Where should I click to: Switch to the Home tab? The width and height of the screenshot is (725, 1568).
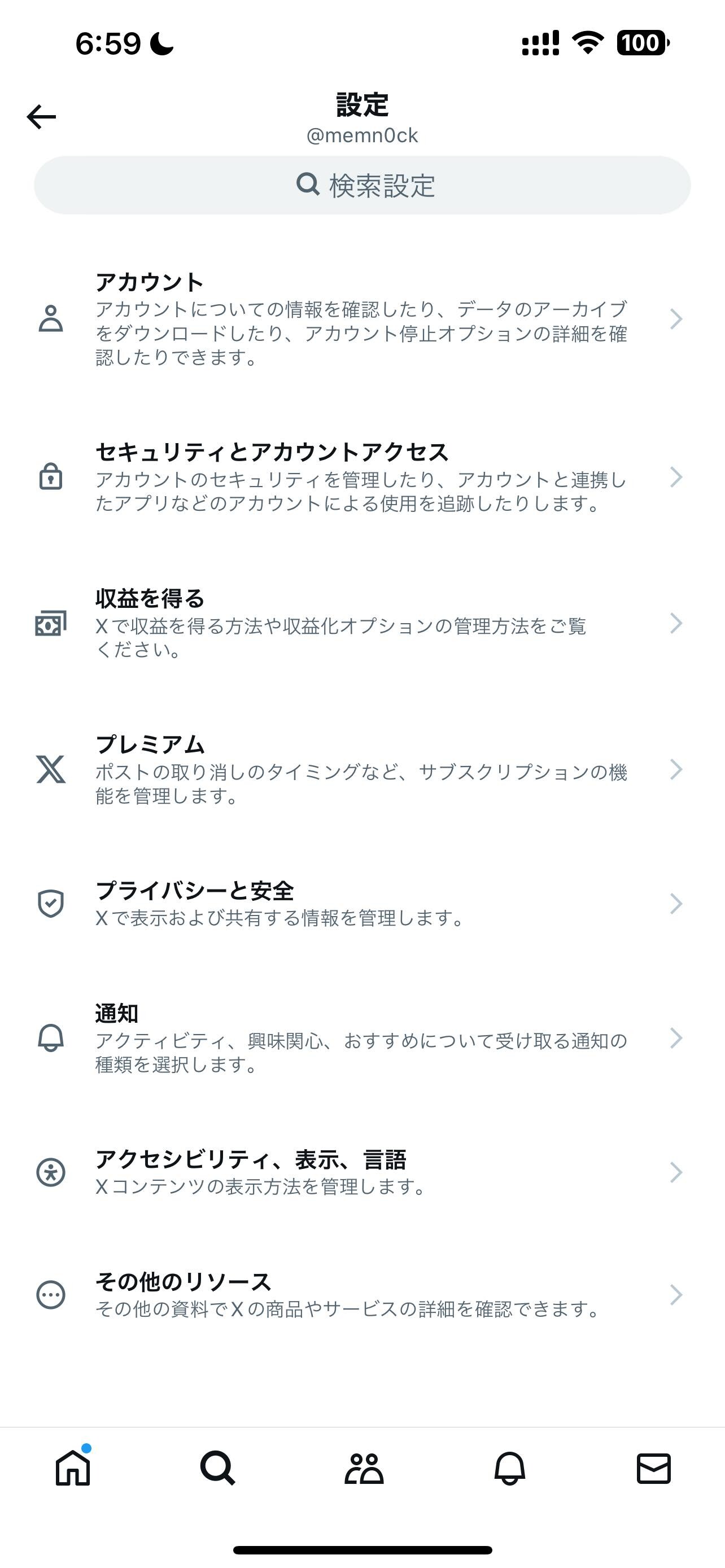[73, 1469]
